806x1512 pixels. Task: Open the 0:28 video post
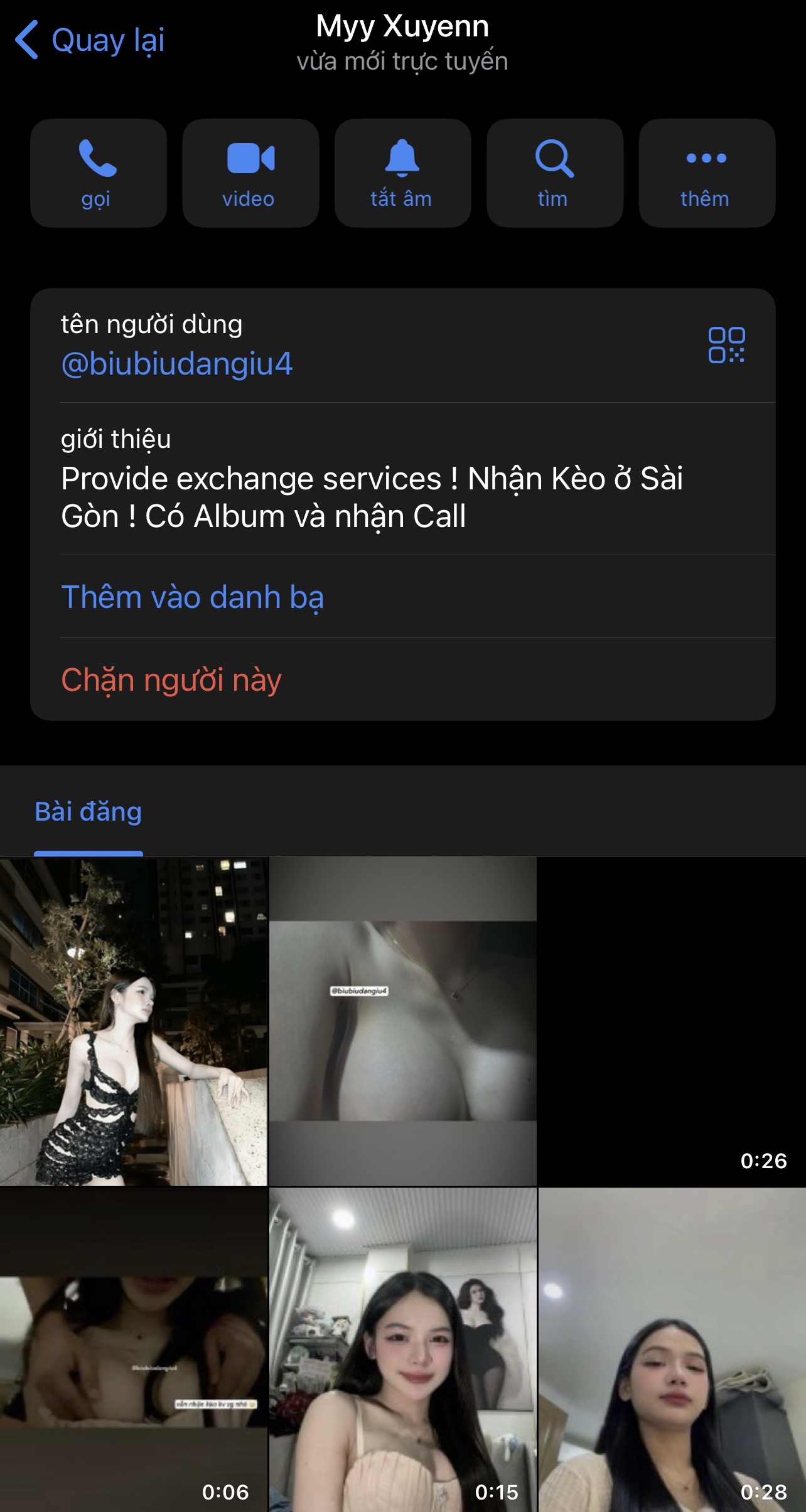click(x=672, y=1349)
